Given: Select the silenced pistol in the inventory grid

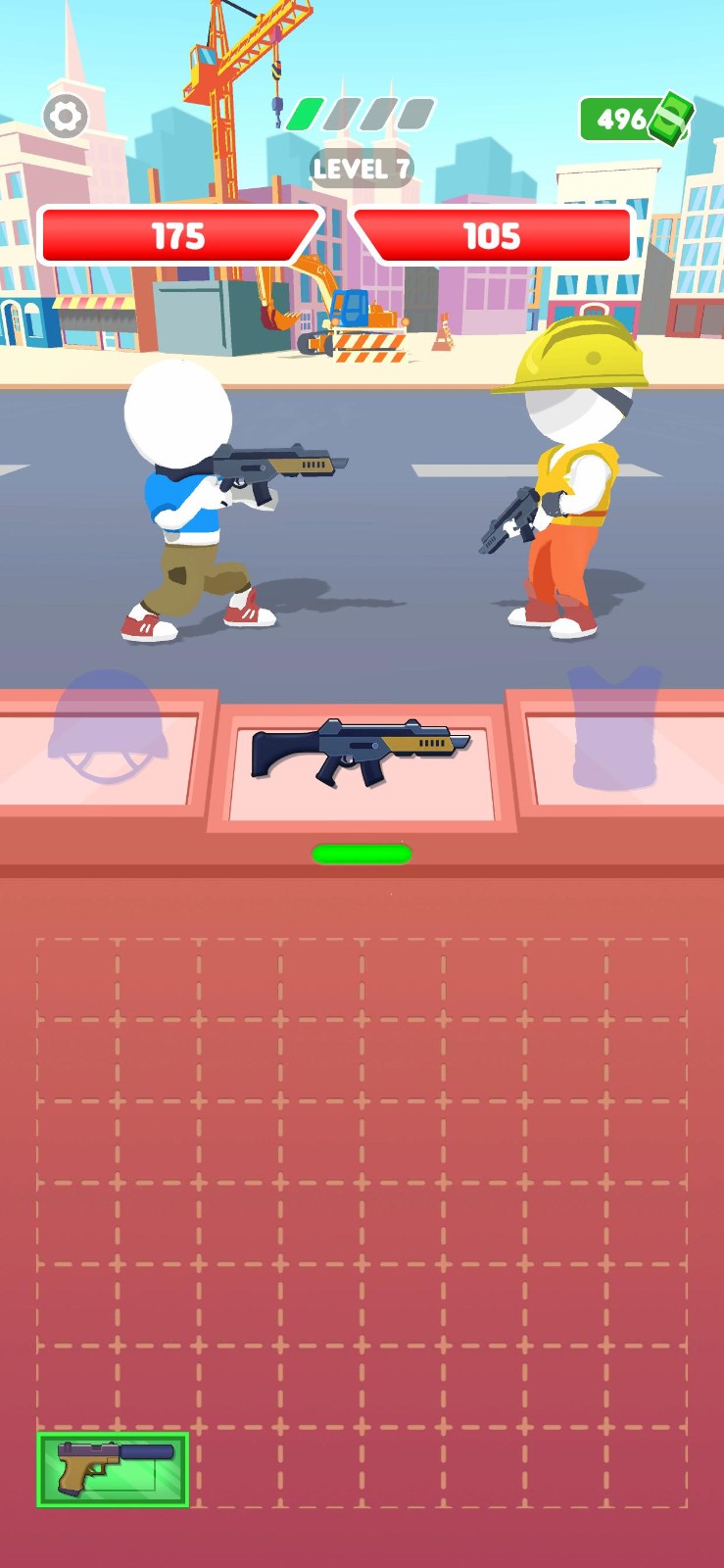Looking at the screenshot, I should pyautogui.click(x=113, y=1469).
